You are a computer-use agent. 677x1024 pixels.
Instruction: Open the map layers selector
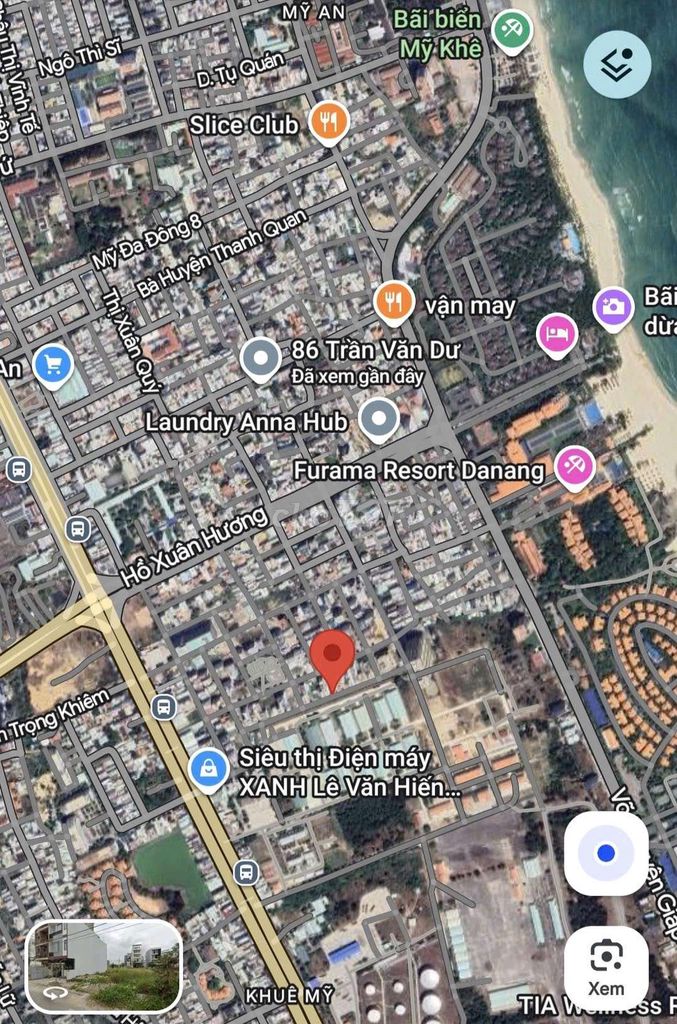click(617, 64)
